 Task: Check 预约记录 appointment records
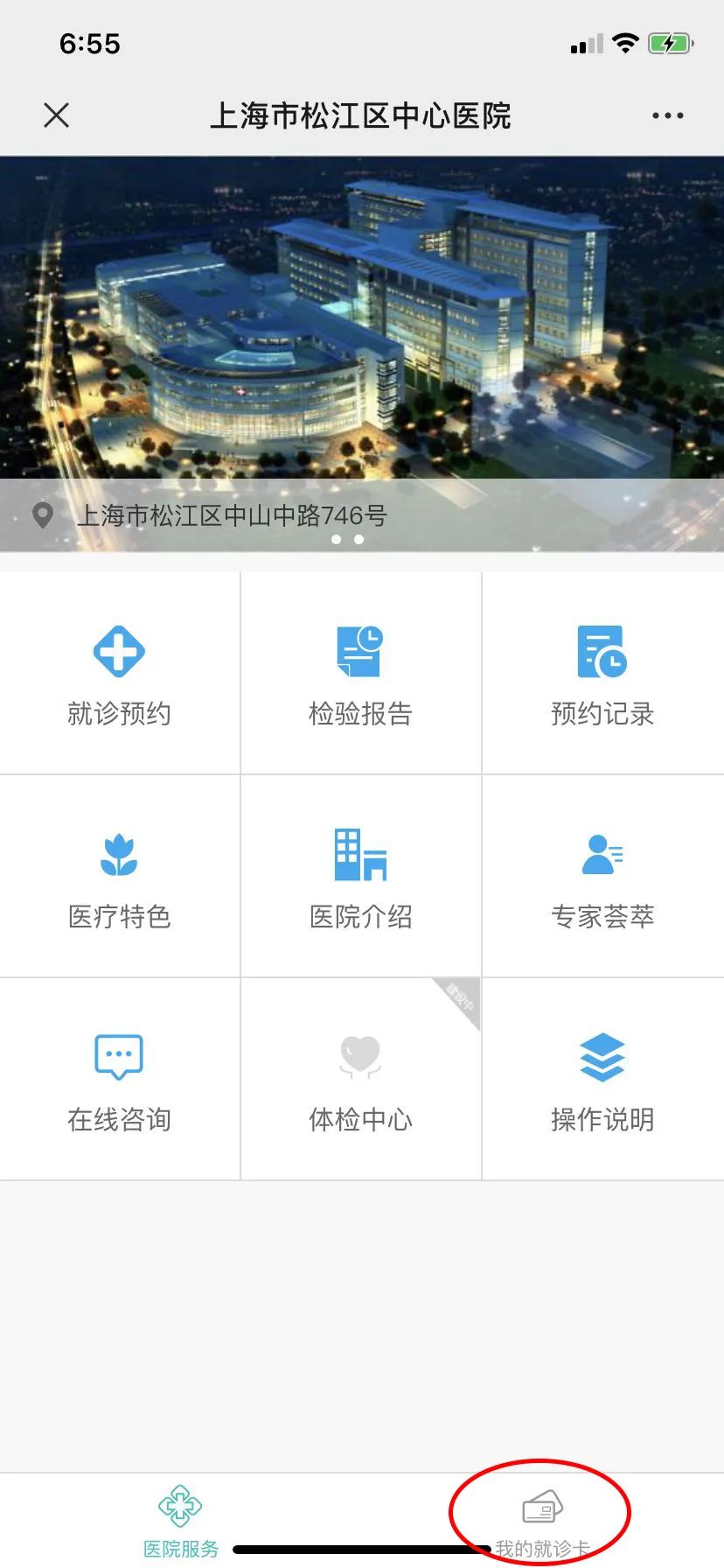point(602,675)
